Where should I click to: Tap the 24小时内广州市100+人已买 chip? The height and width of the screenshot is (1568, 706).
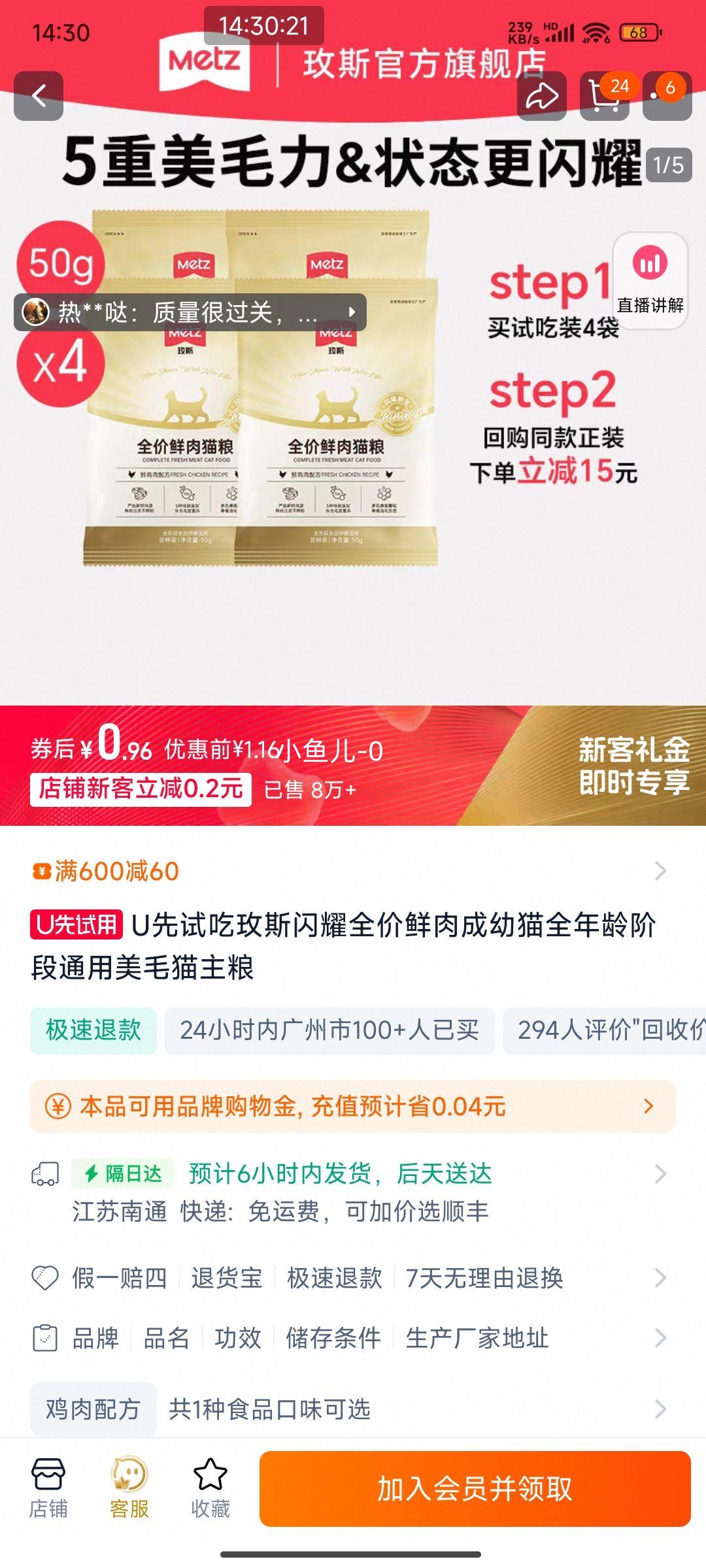pyautogui.click(x=329, y=1030)
